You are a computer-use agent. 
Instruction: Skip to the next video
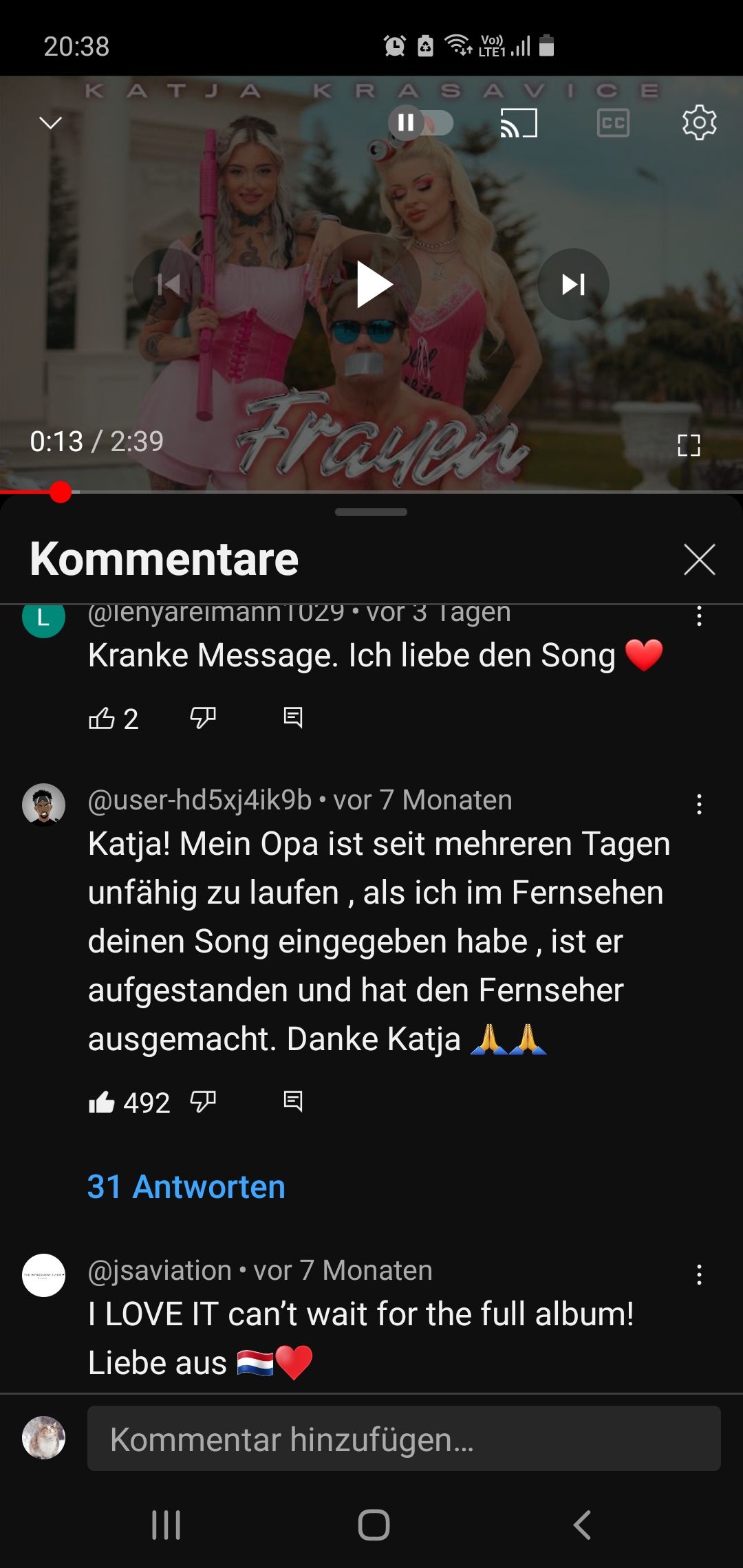click(x=573, y=284)
